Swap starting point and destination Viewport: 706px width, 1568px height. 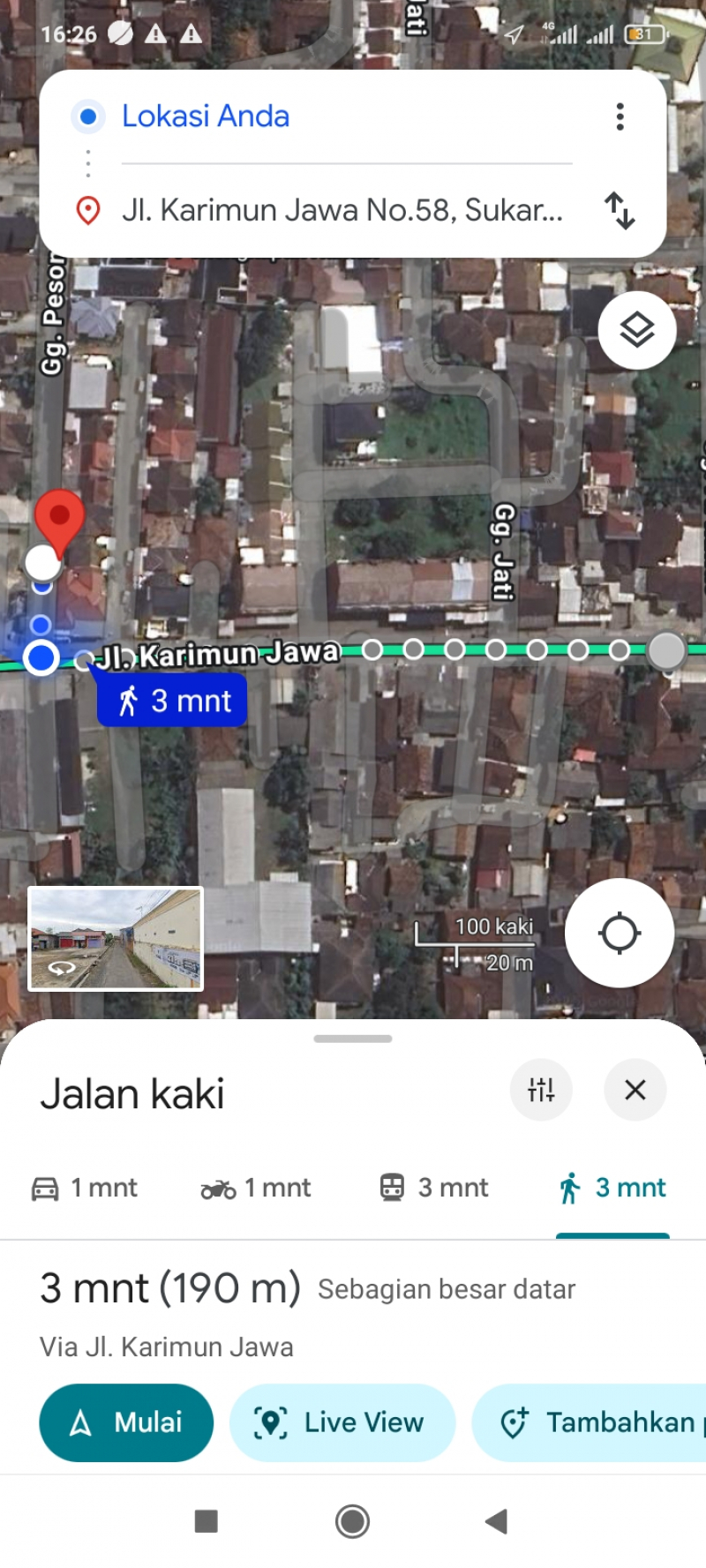pyautogui.click(x=620, y=211)
